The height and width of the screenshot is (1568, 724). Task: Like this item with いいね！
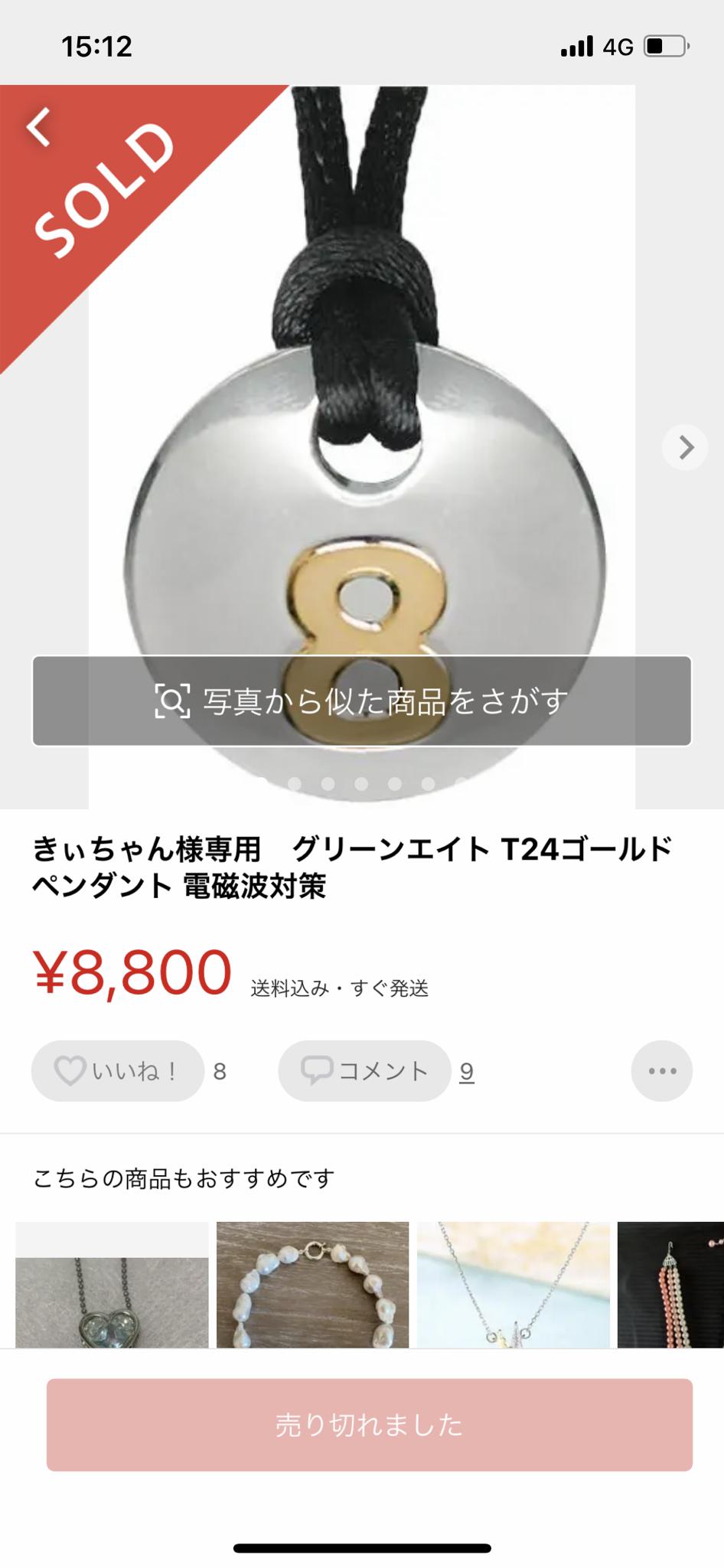coord(117,1070)
